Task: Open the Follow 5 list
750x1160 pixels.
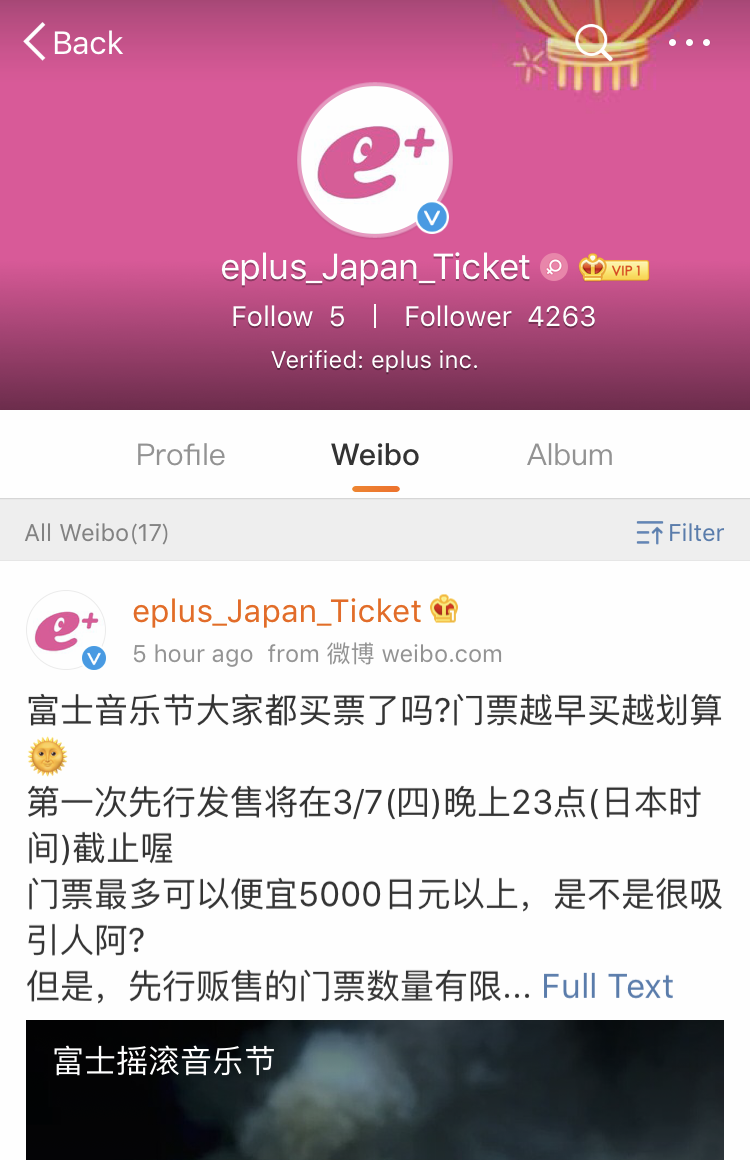Action: coord(288,317)
